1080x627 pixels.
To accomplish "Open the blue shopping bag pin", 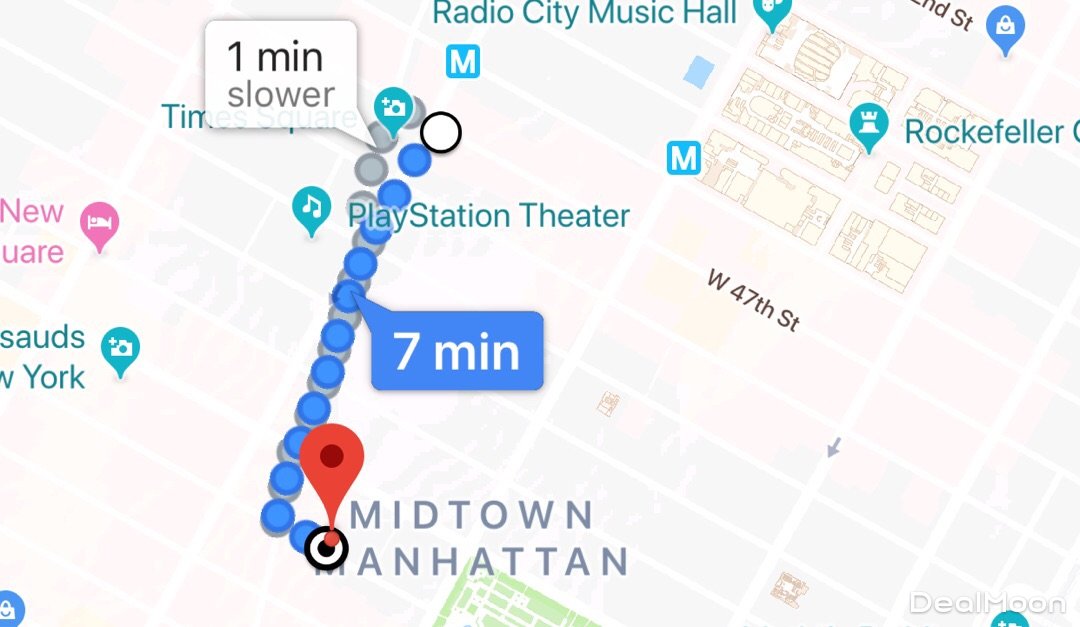I will tap(1004, 30).
